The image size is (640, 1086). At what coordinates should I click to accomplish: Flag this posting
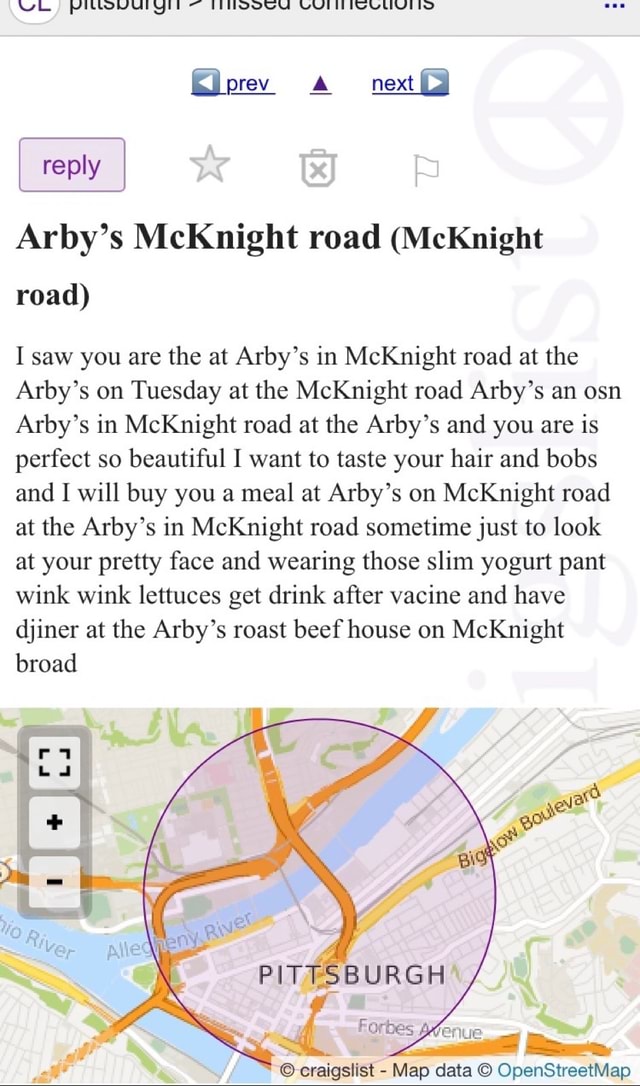coord(426,169)
